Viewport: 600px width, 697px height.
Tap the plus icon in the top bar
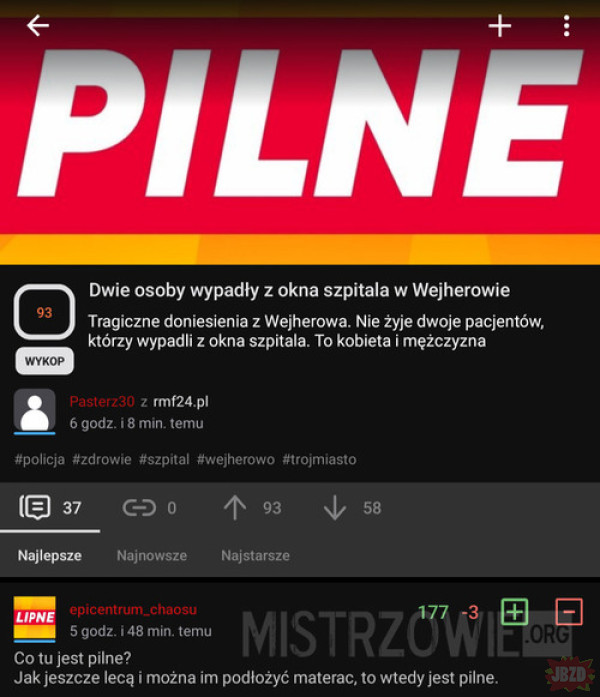499,26
